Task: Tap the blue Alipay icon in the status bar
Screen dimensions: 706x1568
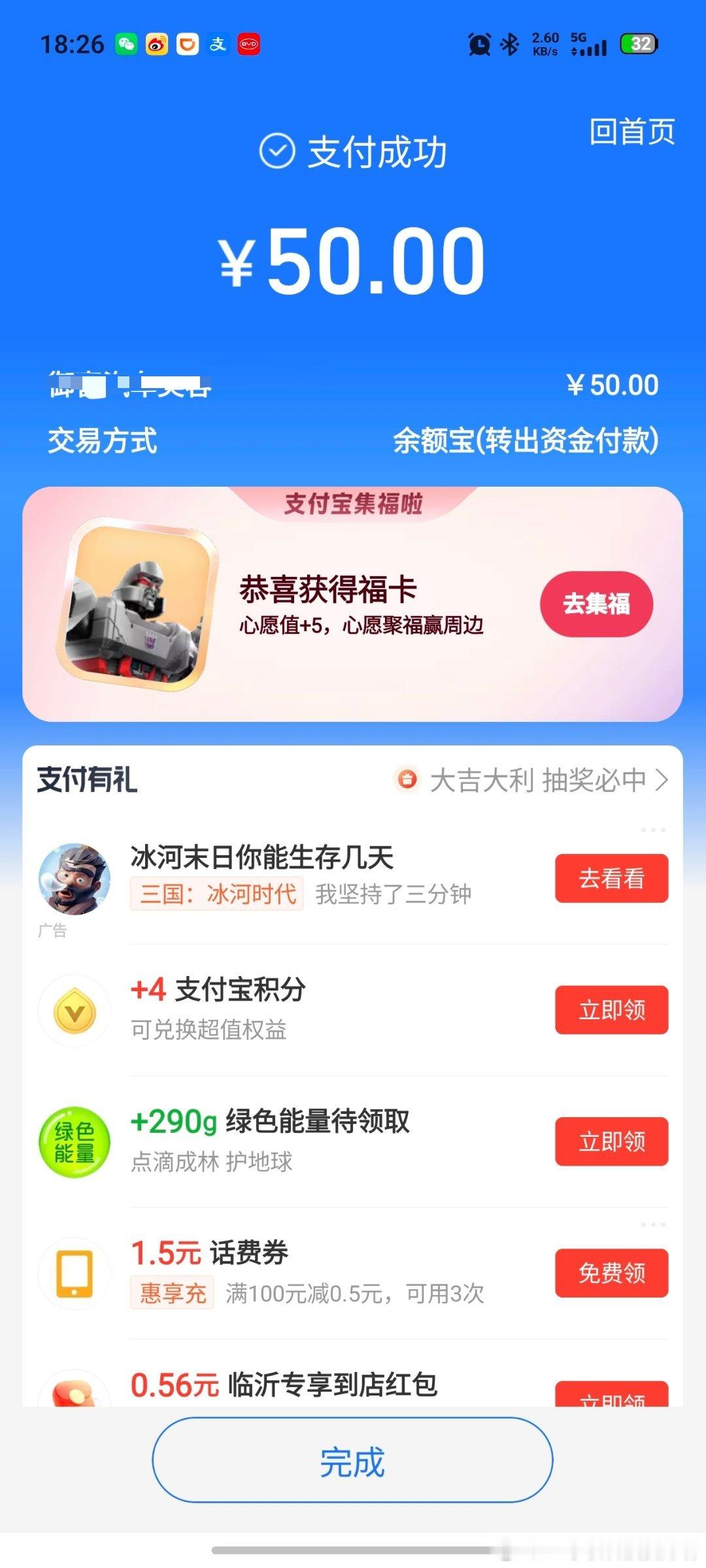Action: point(218,44)
